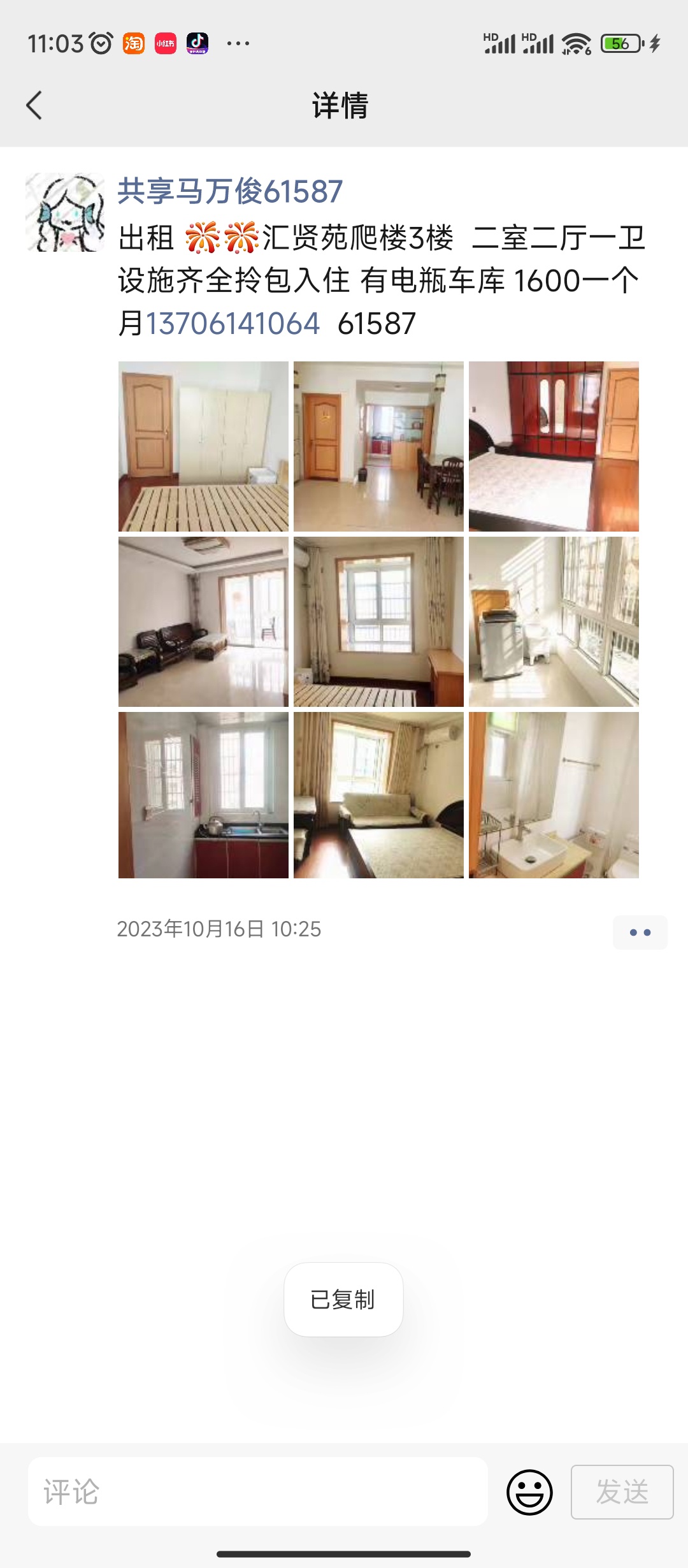
Task: Open the bedroom window and curtains photo
Action: 378,621
